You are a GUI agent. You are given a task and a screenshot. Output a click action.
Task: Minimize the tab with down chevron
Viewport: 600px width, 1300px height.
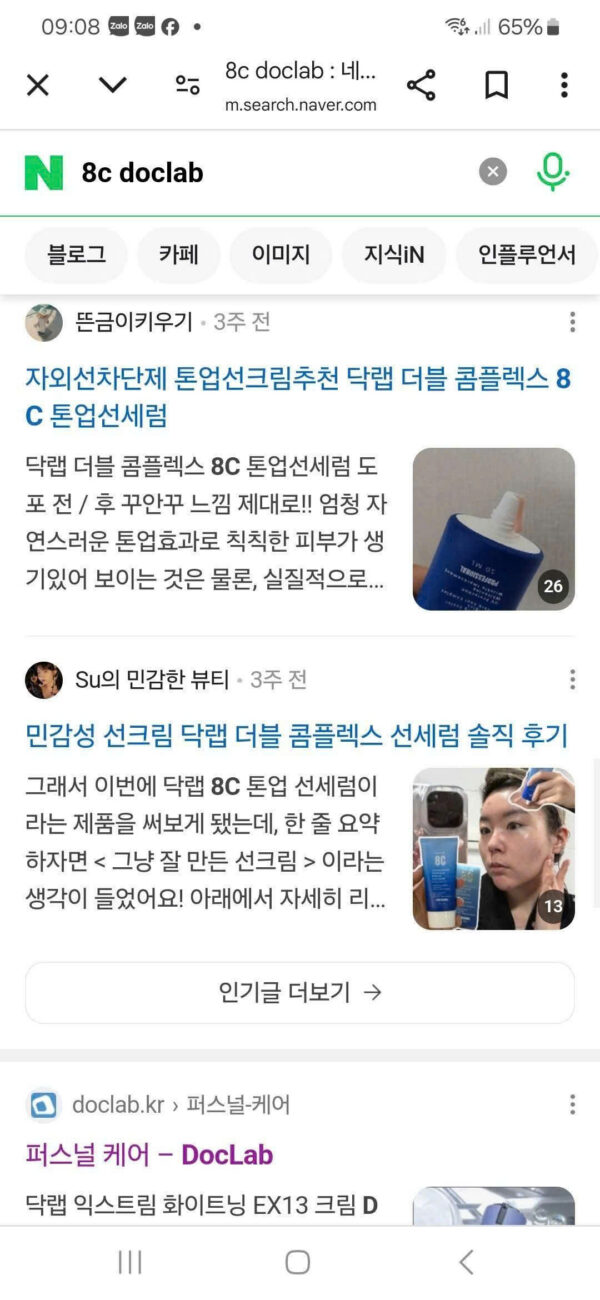click(x=112, y=86)
